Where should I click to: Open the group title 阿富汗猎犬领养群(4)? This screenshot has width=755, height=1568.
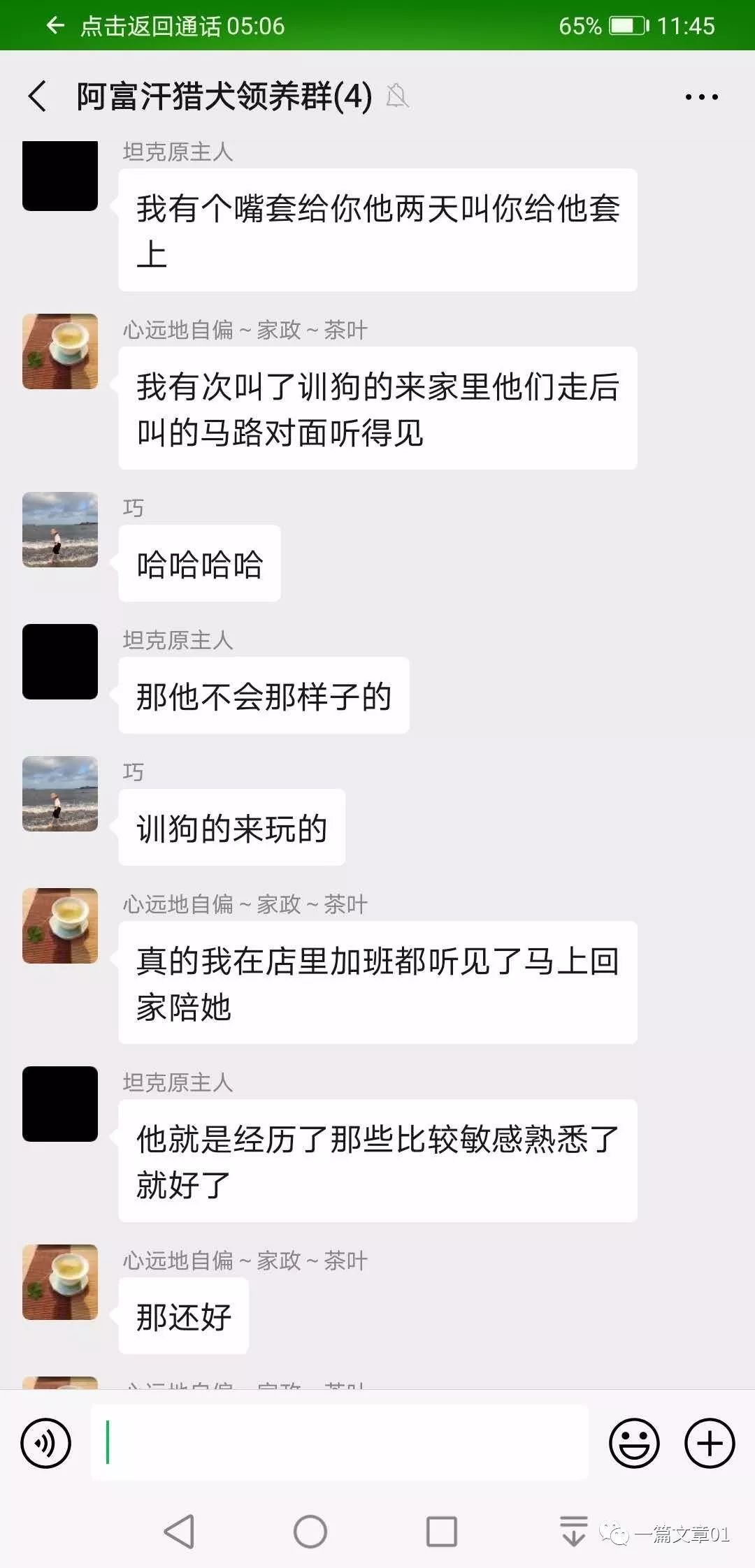(x=224, y=96)
